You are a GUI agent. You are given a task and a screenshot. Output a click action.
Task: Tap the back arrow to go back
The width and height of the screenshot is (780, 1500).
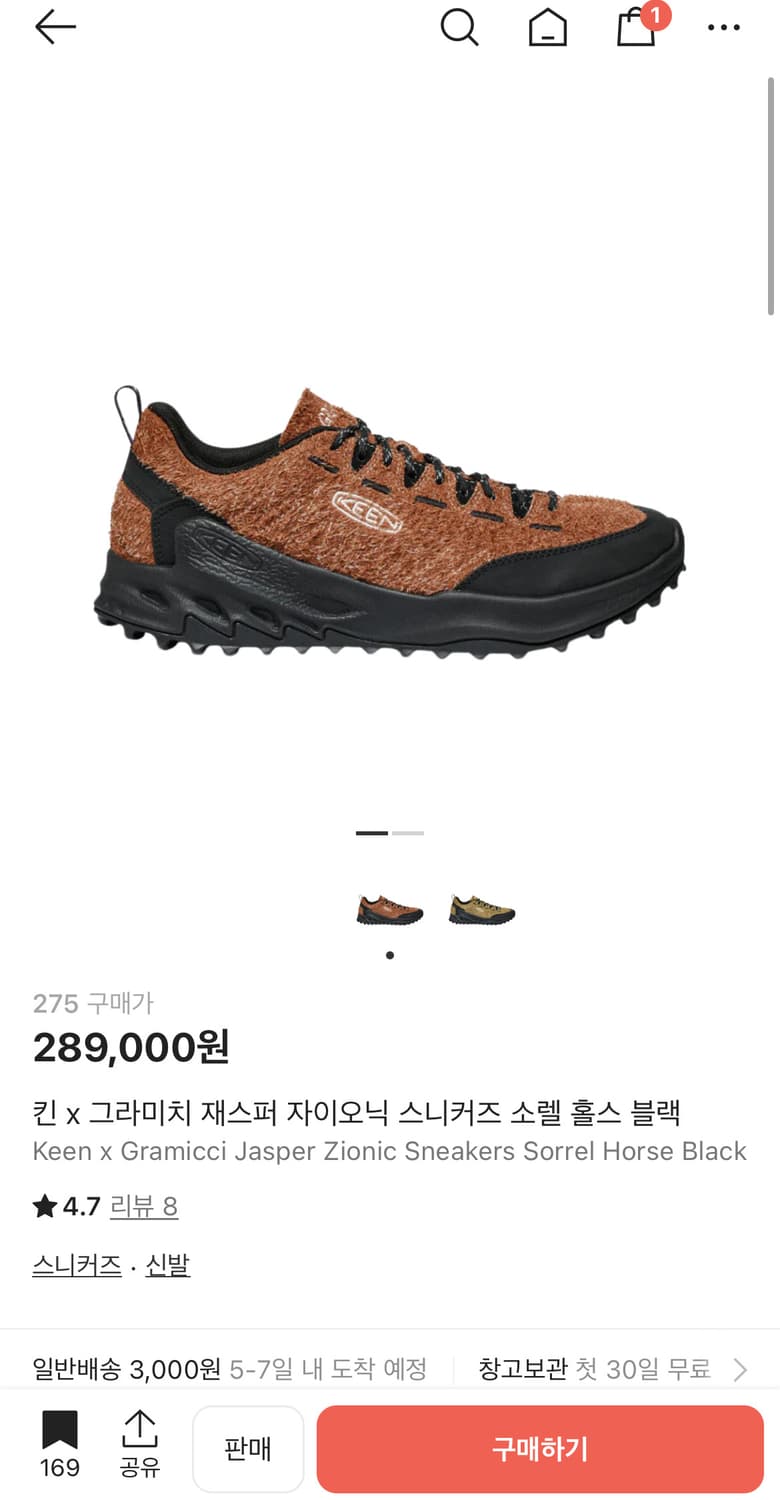coord(55,27)
